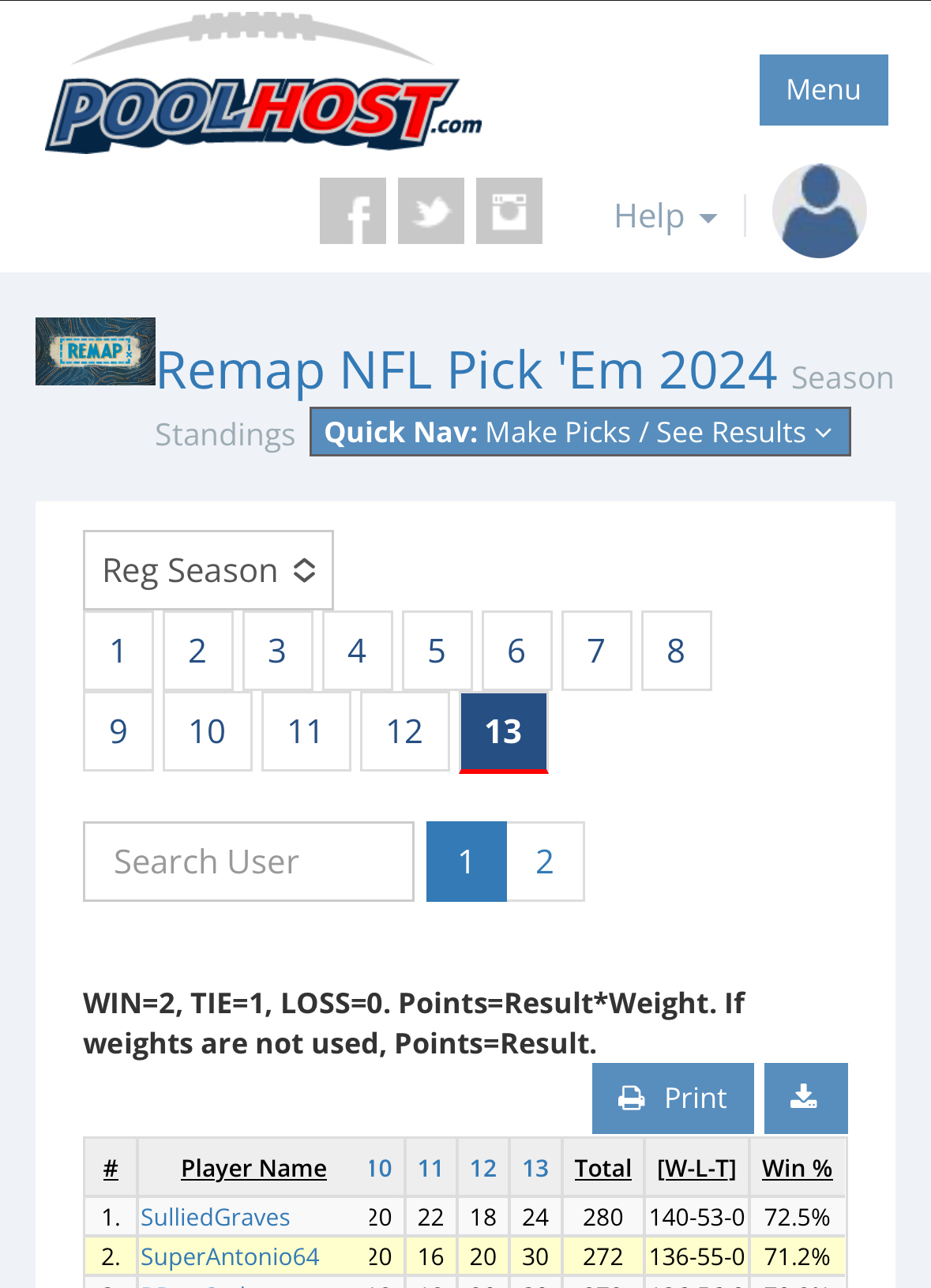931x1288 pixels.
Task: Select week 12 standings
Action: 404,732
